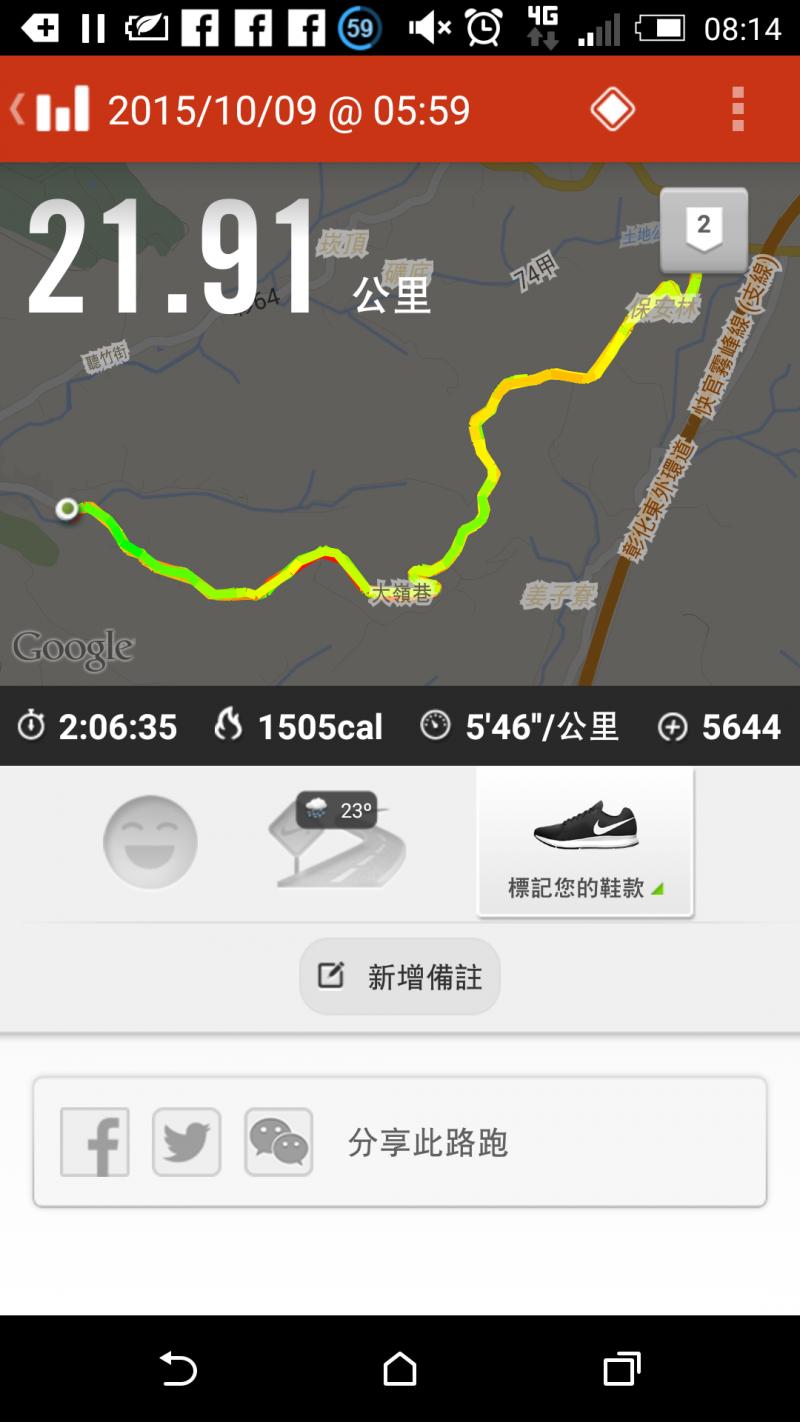
Task: Share this run on Facebook
Action: point(95,1142)
